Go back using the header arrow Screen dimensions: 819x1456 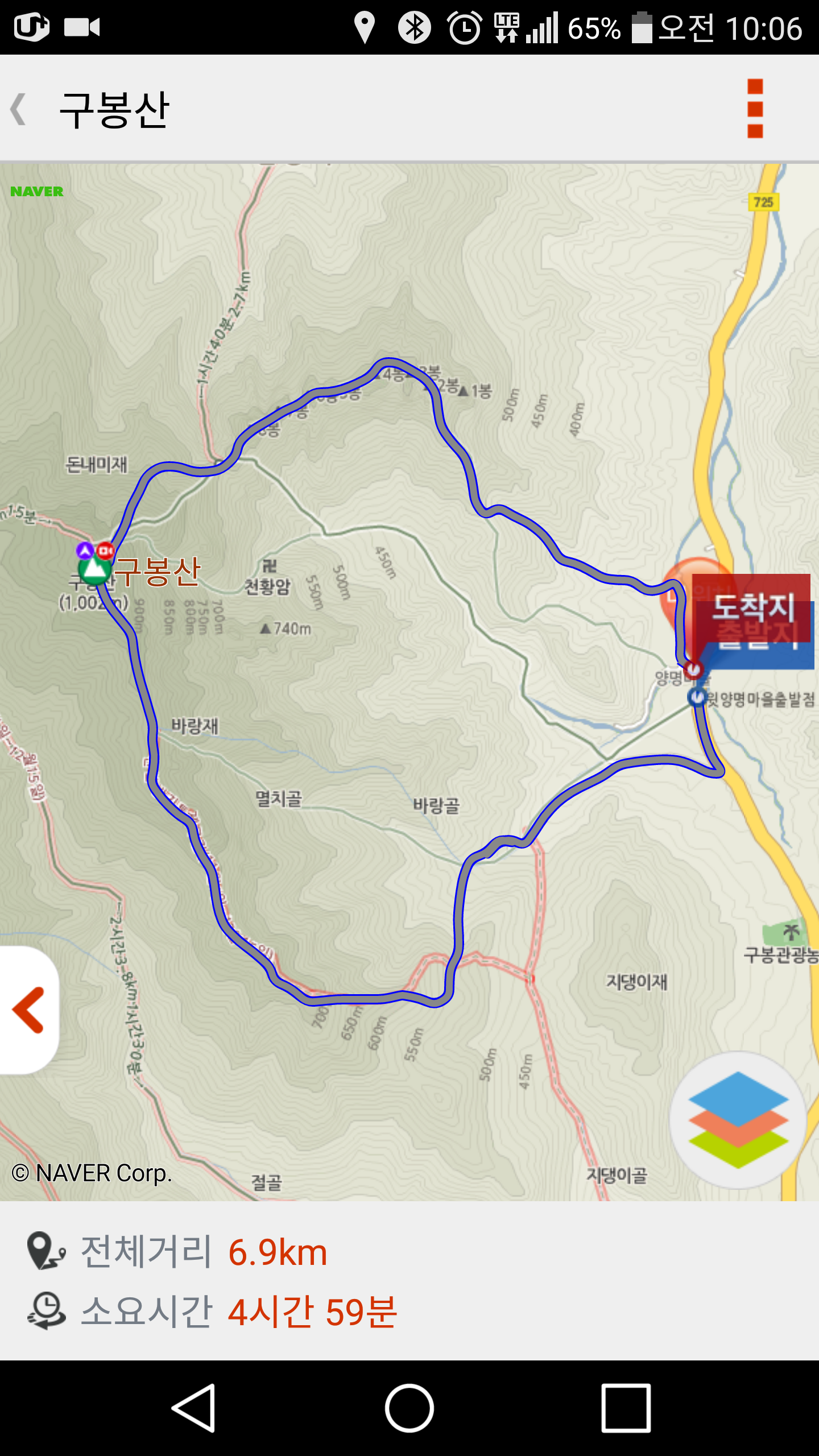pos(19,109)
